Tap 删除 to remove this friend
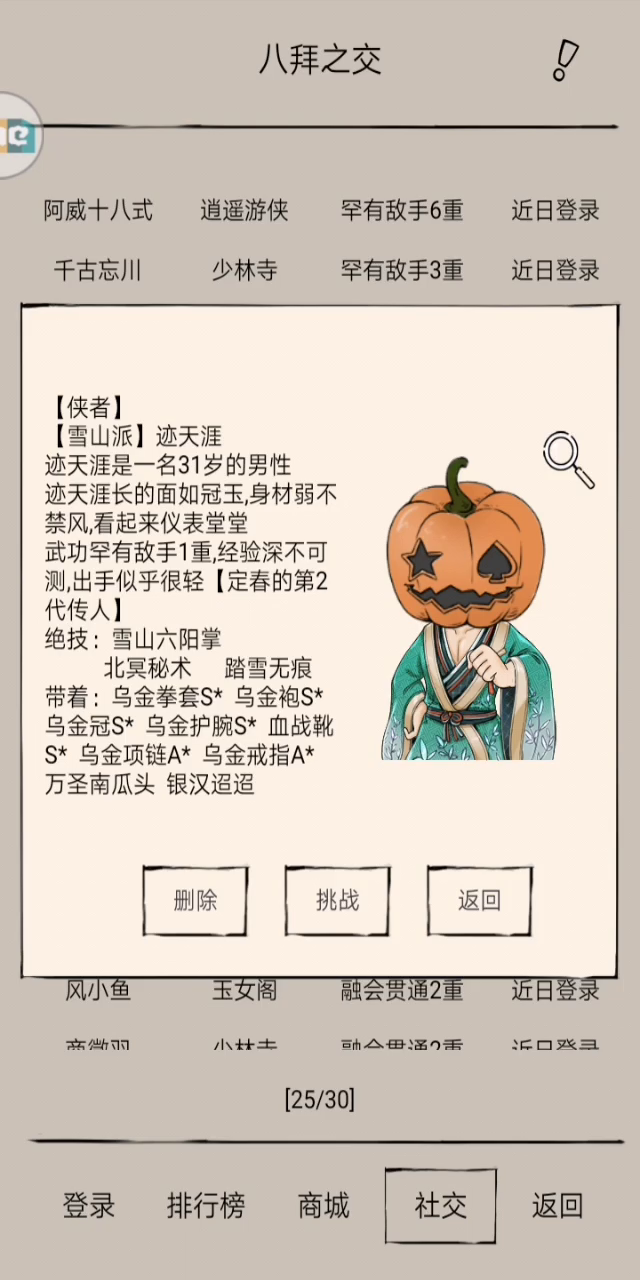640x1280 pixels. (x=195, y=901)
